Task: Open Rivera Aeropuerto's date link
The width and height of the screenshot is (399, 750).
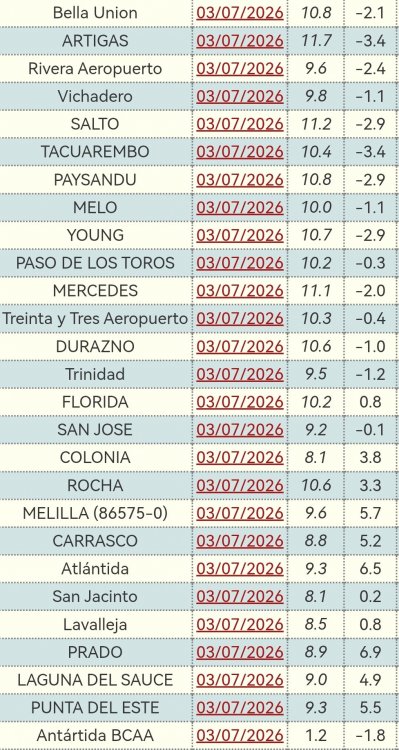Action: [240, 68]
